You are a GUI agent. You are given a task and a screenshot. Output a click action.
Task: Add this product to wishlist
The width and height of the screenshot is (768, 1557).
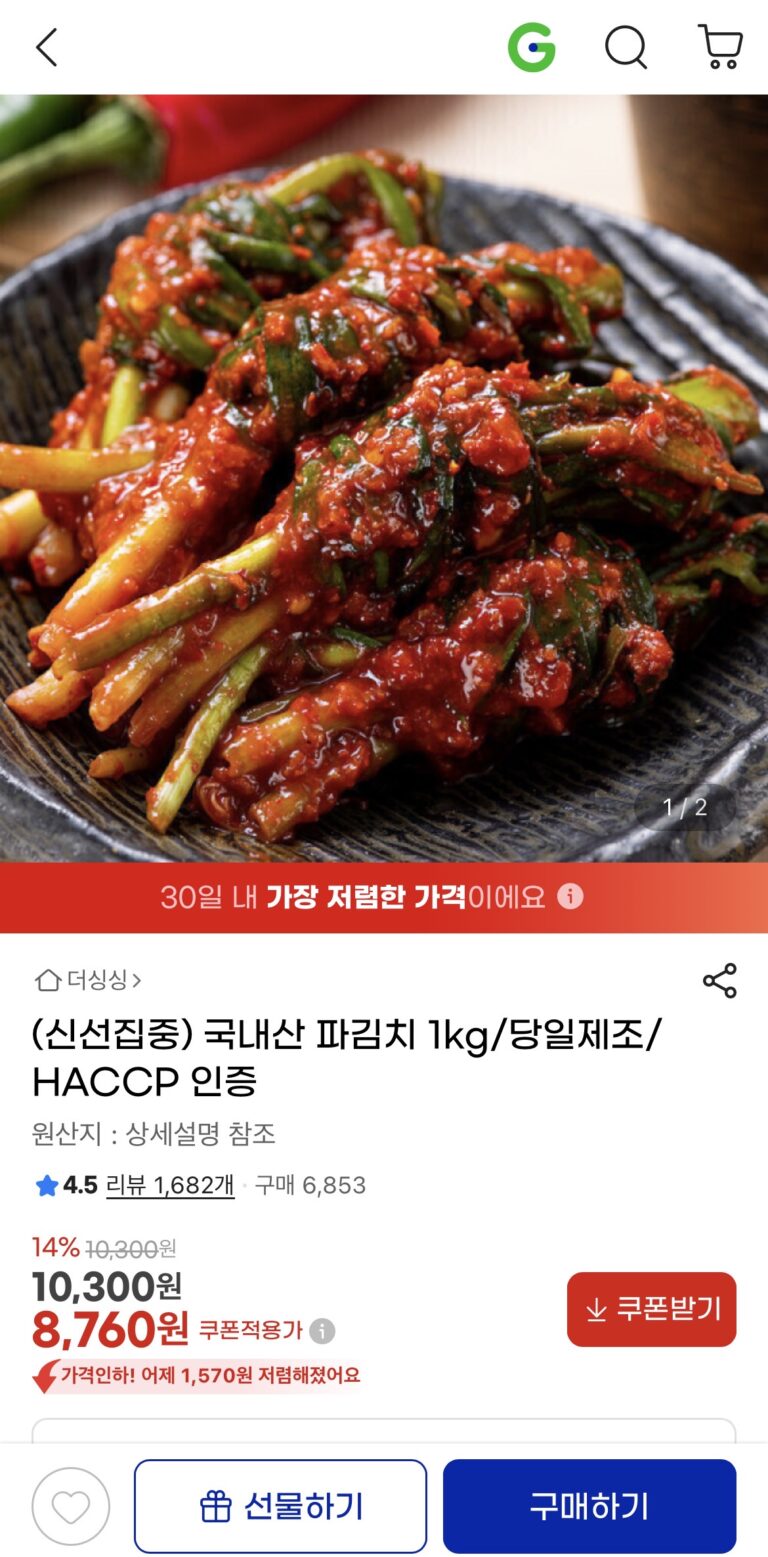[71, 1506]
